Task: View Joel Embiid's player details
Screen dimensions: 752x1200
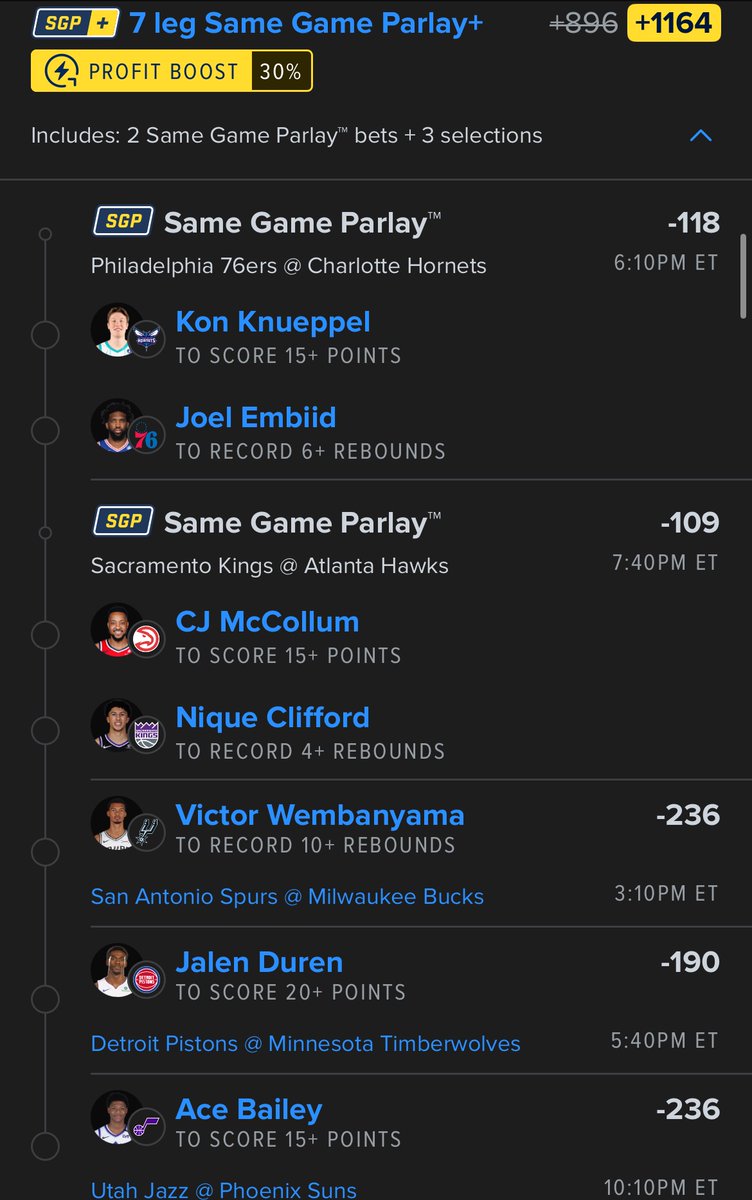Action: tap(256, 417)
